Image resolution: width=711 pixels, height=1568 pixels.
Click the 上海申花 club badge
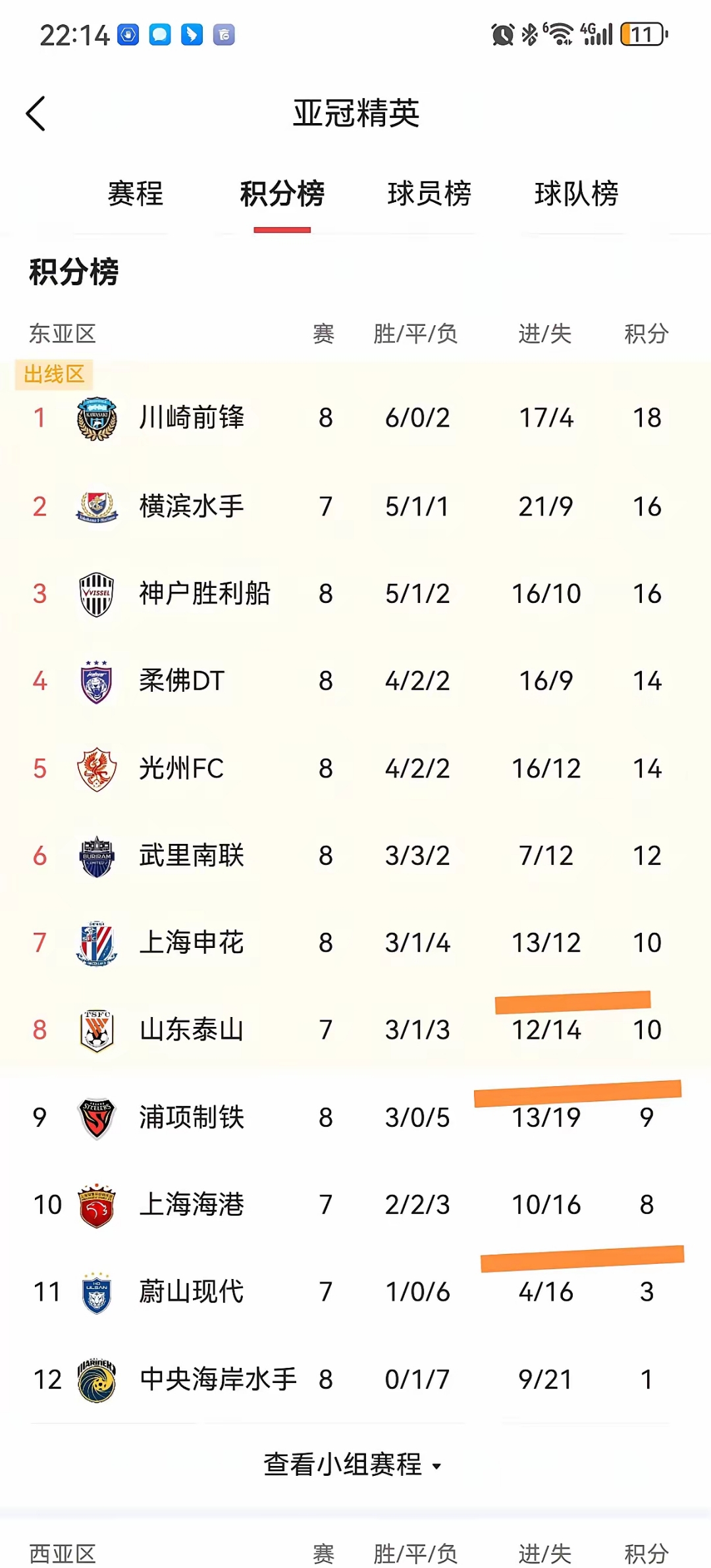[97, 943]
